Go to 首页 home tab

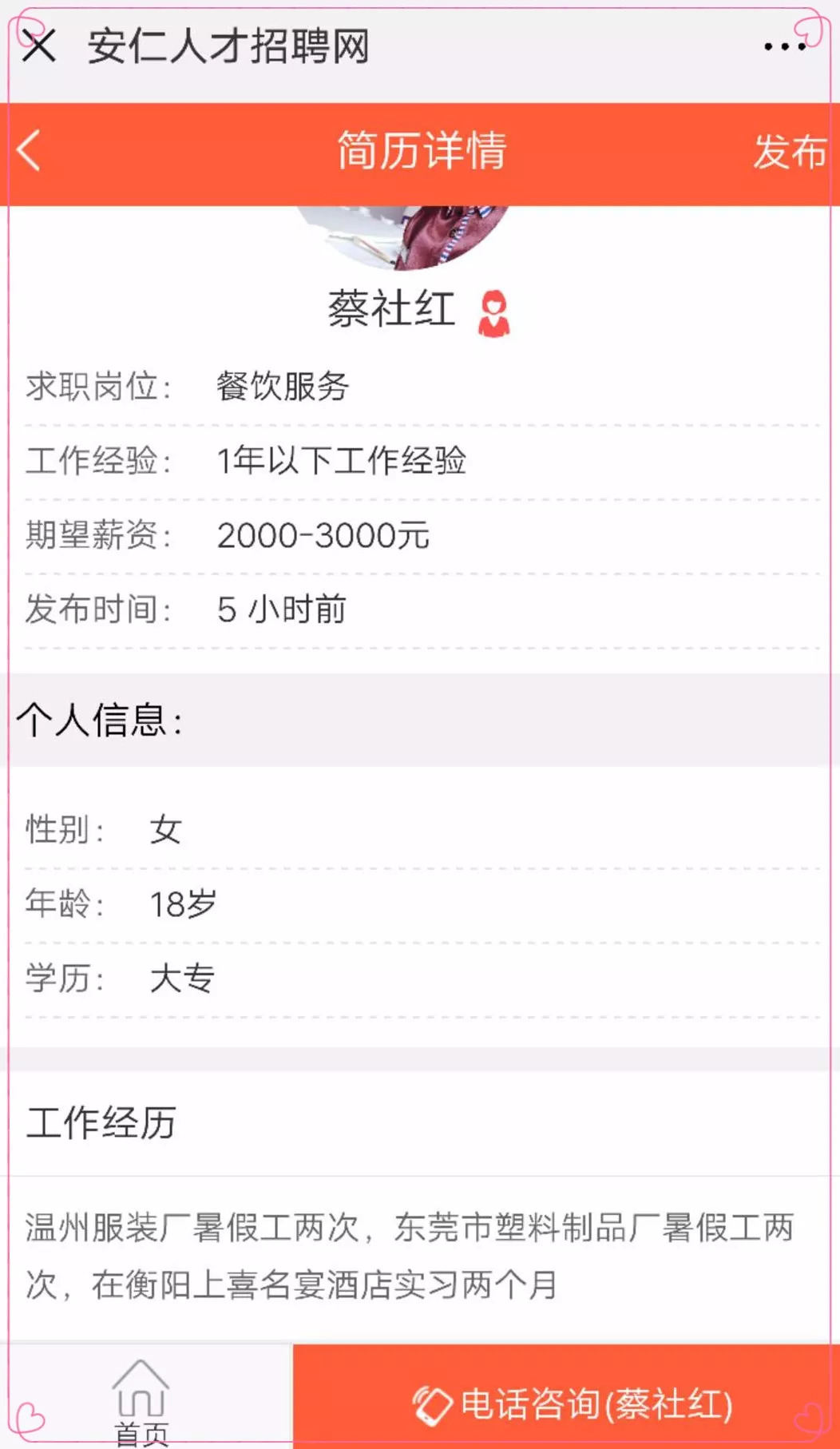pos(141,1401)
